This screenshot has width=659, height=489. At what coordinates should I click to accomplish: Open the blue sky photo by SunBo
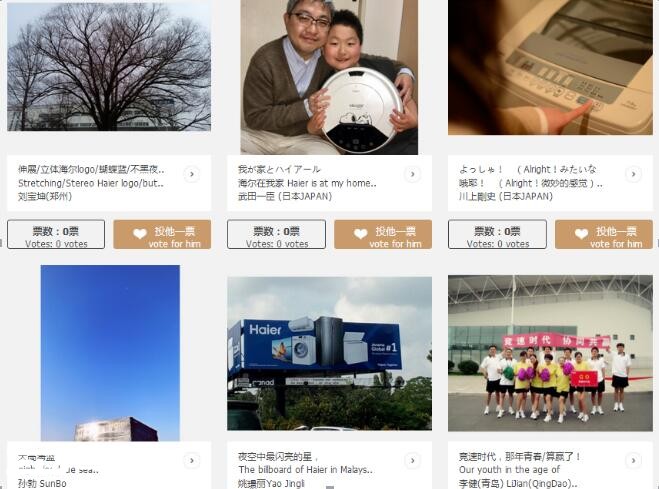[110, 352]
